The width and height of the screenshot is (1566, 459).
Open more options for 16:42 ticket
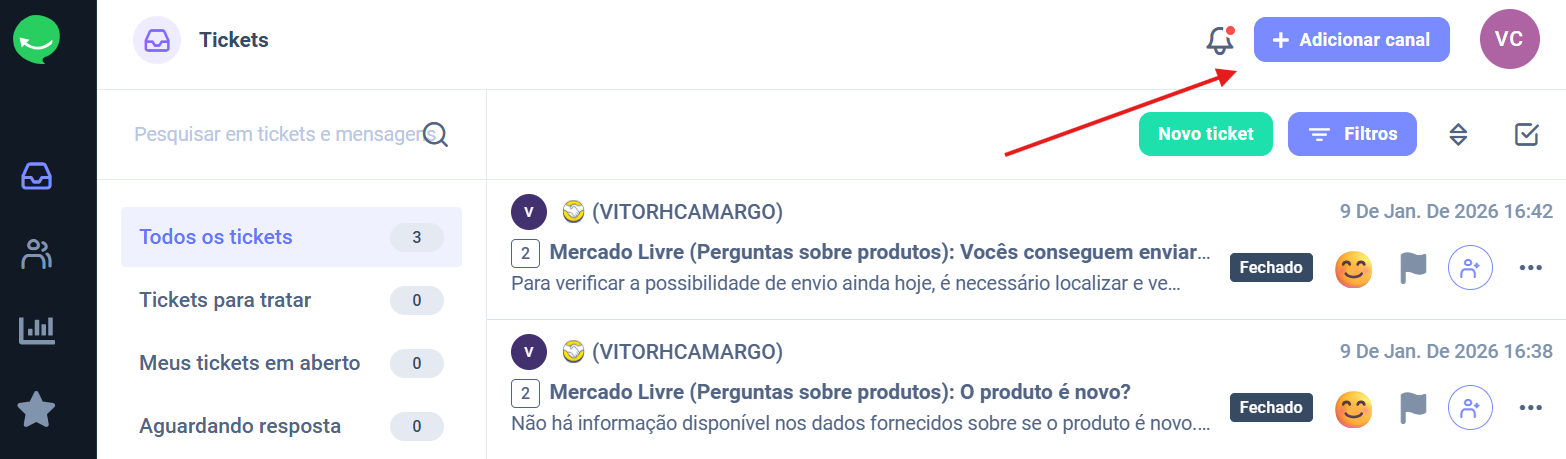[x=1530, y=268]
